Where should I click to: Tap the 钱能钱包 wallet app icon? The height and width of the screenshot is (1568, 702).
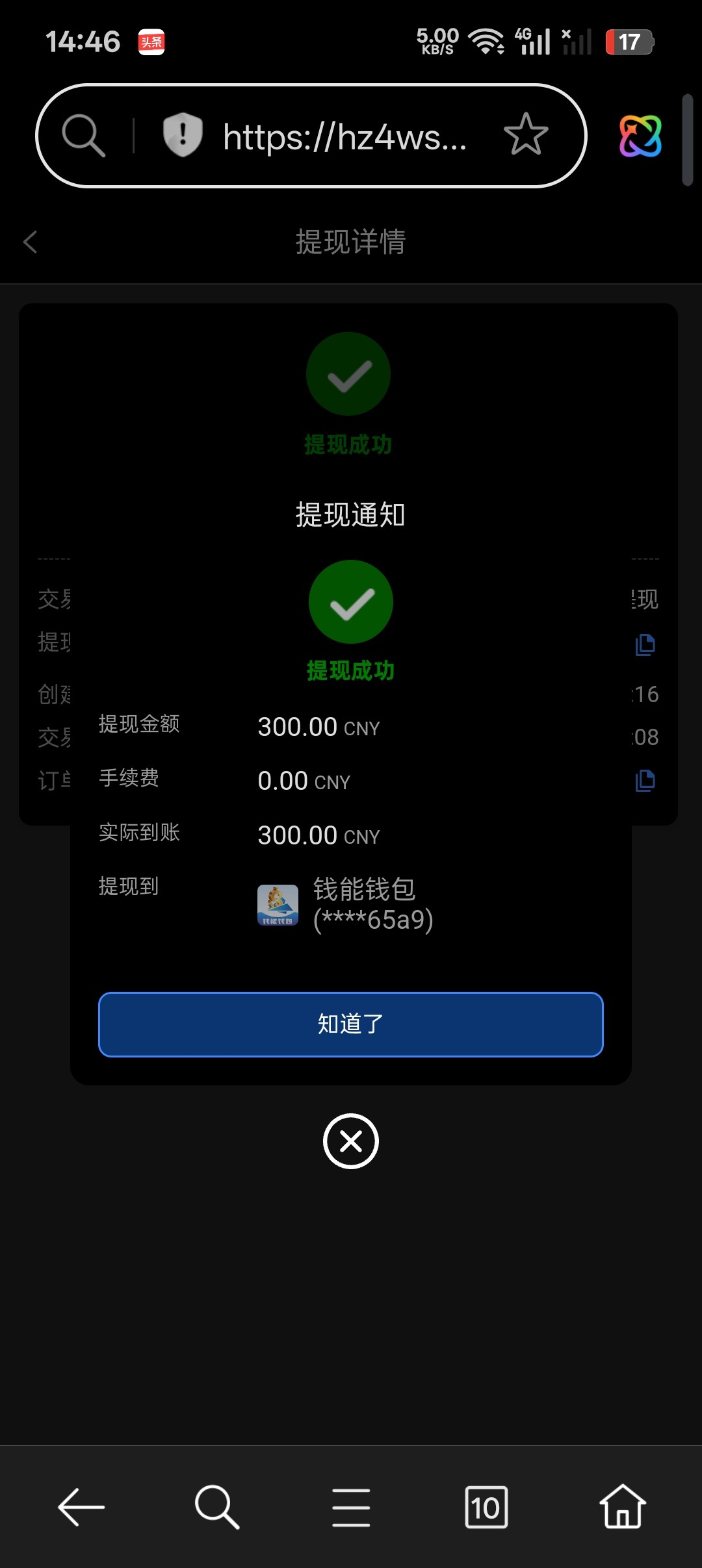tap(279, 905)
